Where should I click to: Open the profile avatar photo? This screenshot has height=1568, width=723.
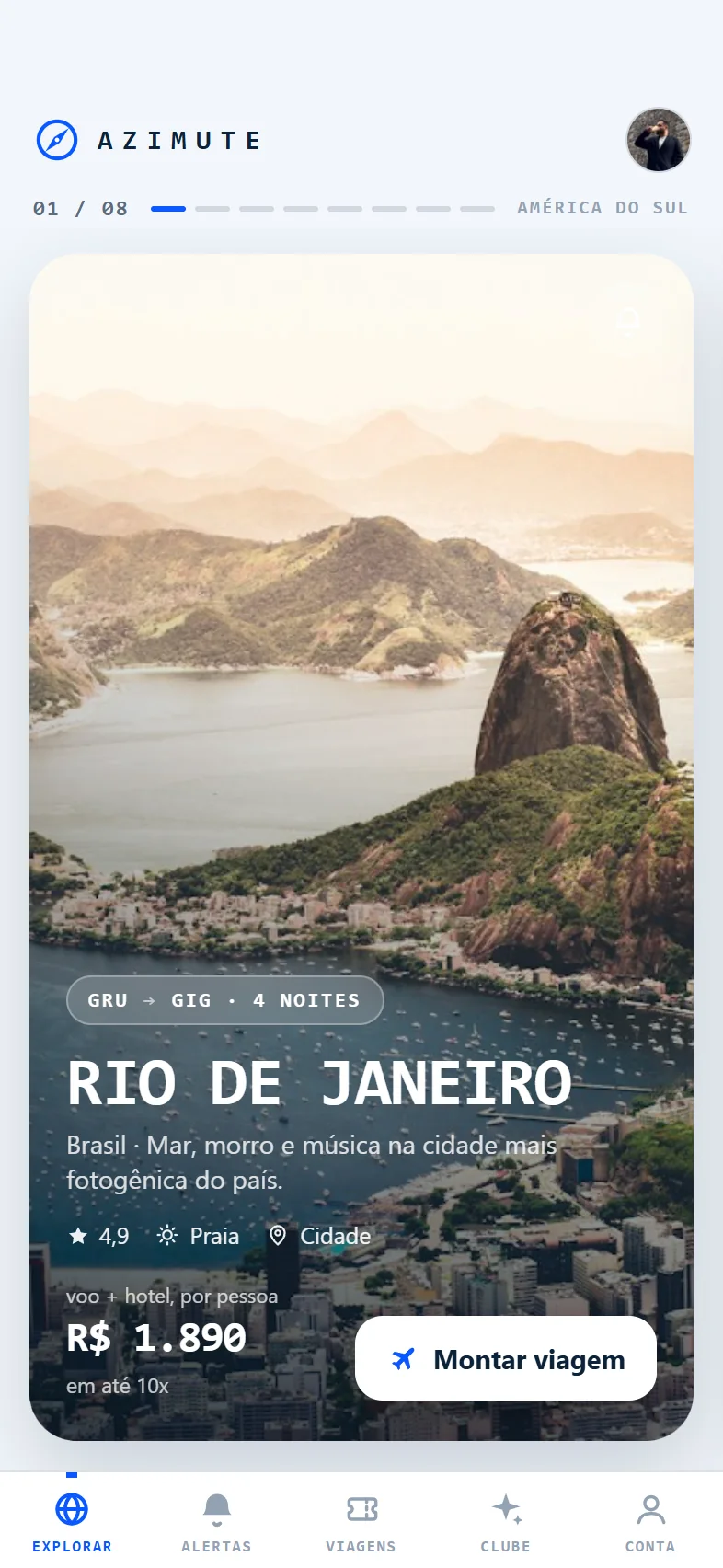(x=659, y=140)
